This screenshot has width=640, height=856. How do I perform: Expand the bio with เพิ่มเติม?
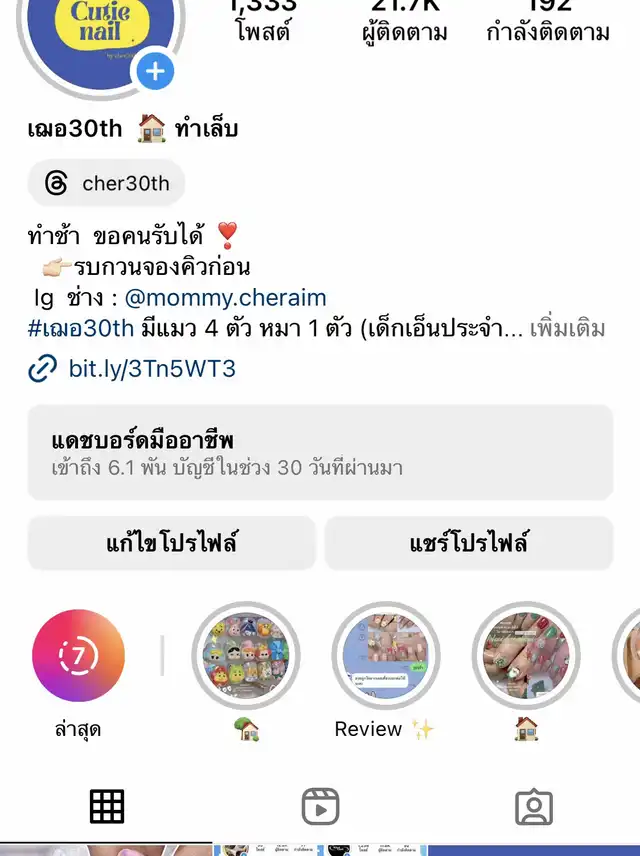[x=567, y=329]
